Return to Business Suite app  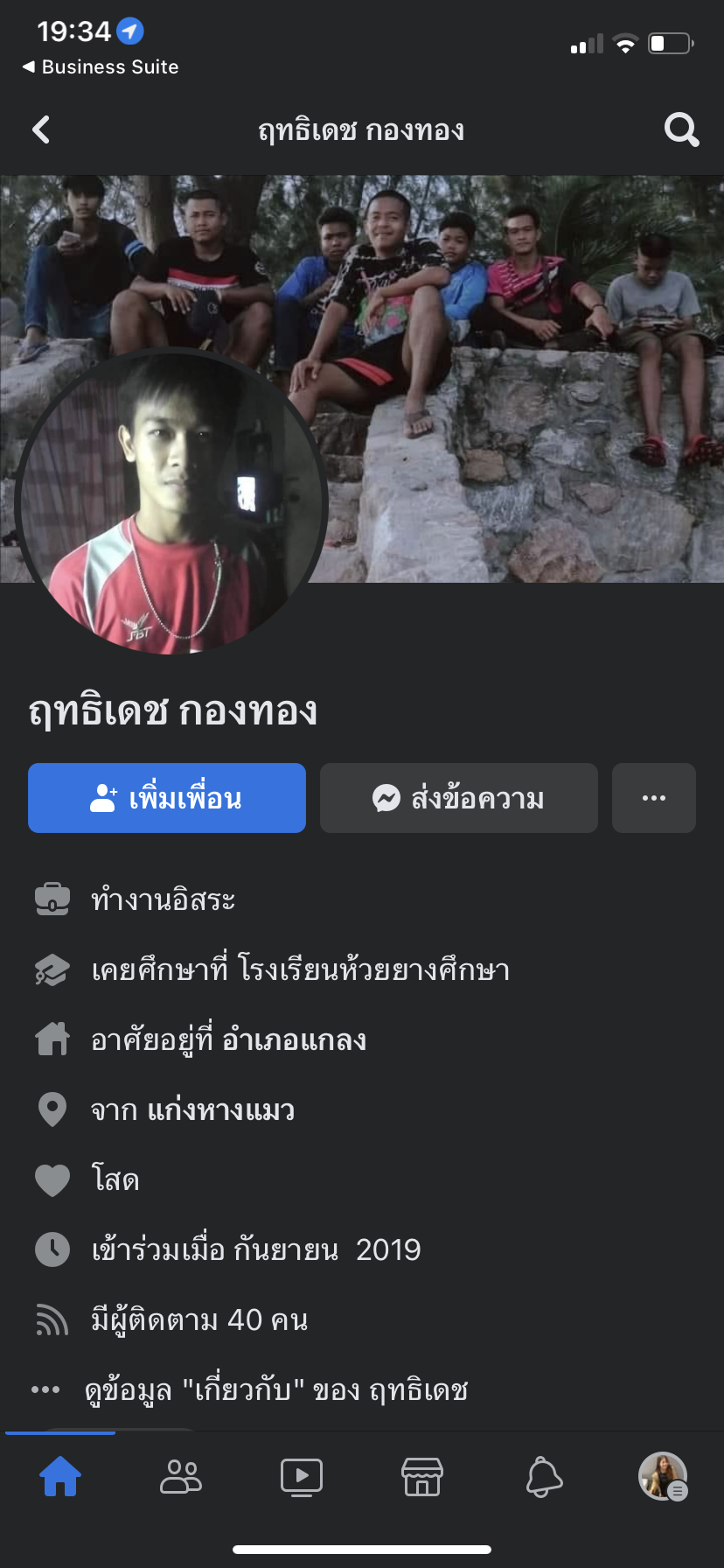pos(101,67)
